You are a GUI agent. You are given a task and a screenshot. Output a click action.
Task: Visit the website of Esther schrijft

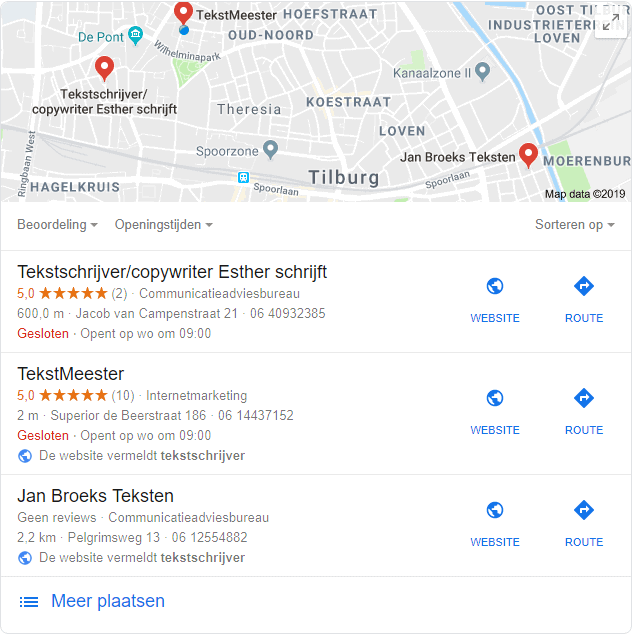(495, 299)
